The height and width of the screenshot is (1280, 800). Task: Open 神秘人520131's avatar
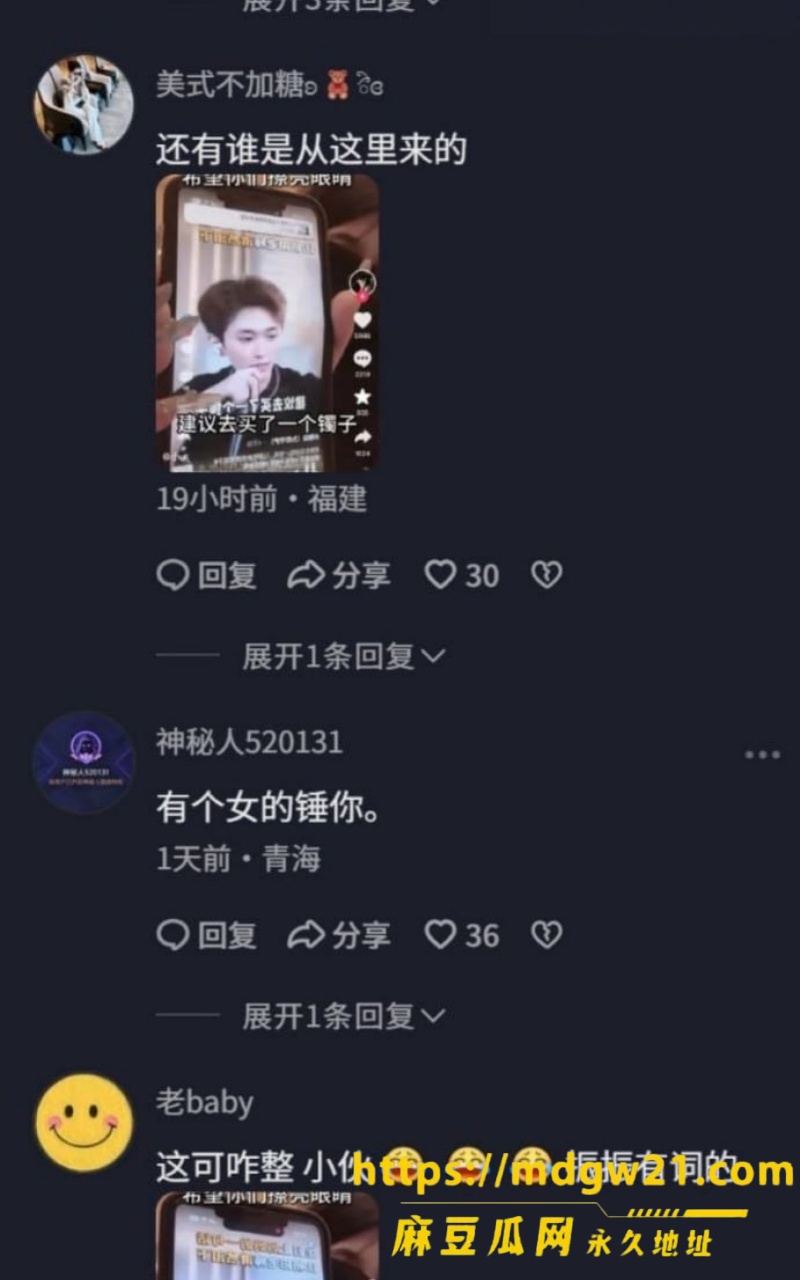tap(84, 762)
